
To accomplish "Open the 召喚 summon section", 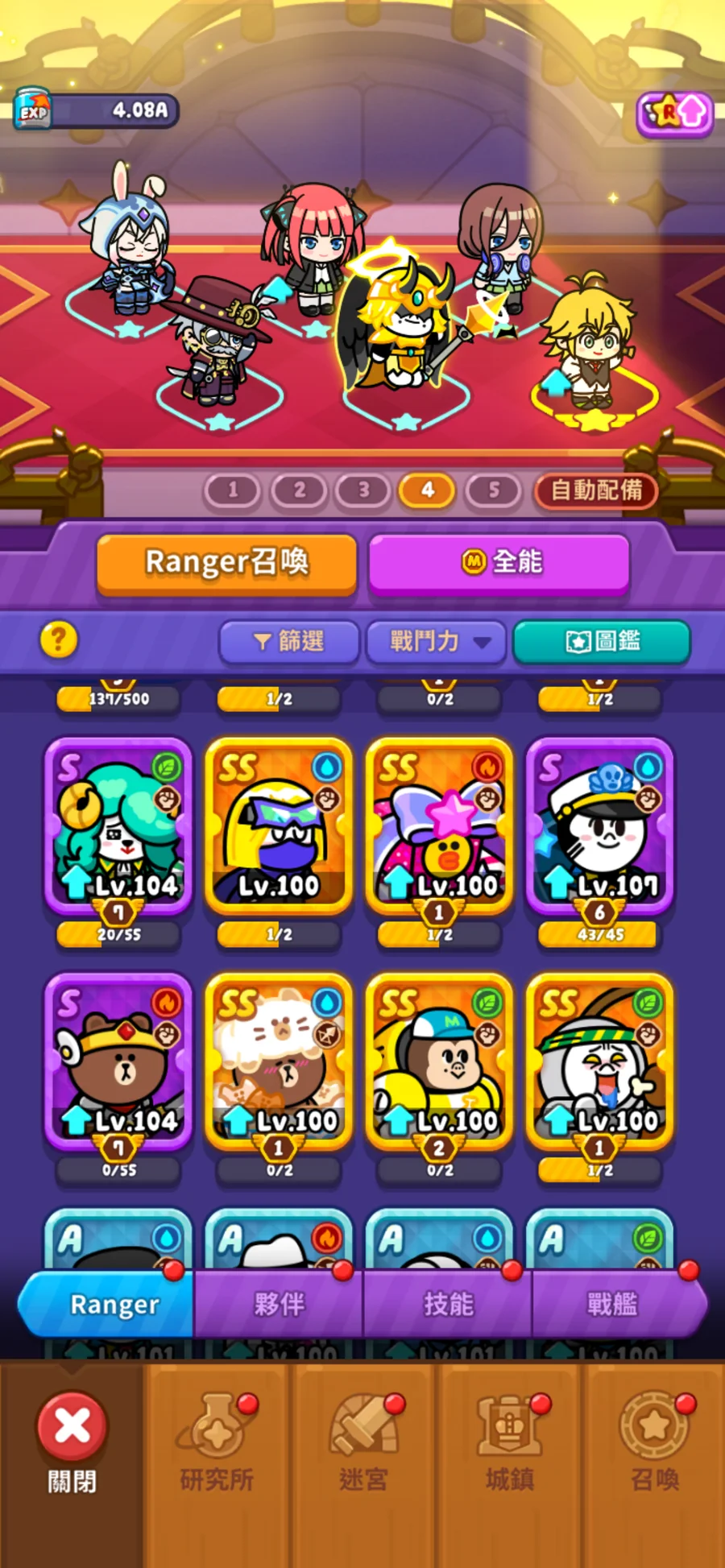I will pyautogui.click(x=654, y=1443).
